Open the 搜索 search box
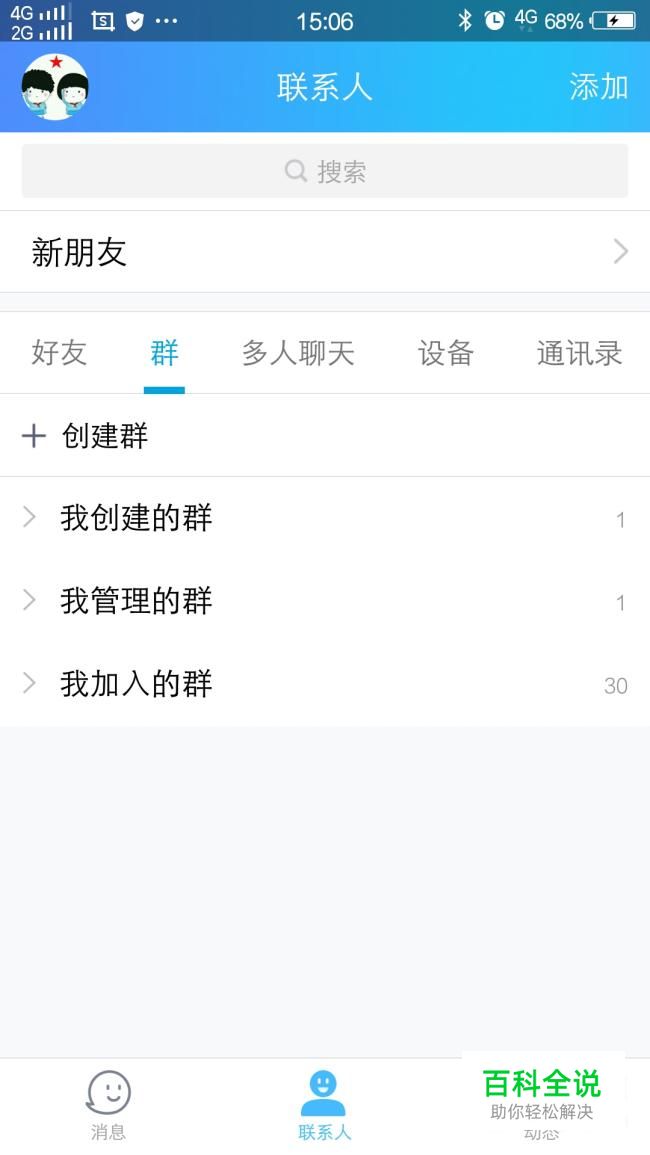The width and height of the screenshot is (650, 1155). click(x=325, y=171)
